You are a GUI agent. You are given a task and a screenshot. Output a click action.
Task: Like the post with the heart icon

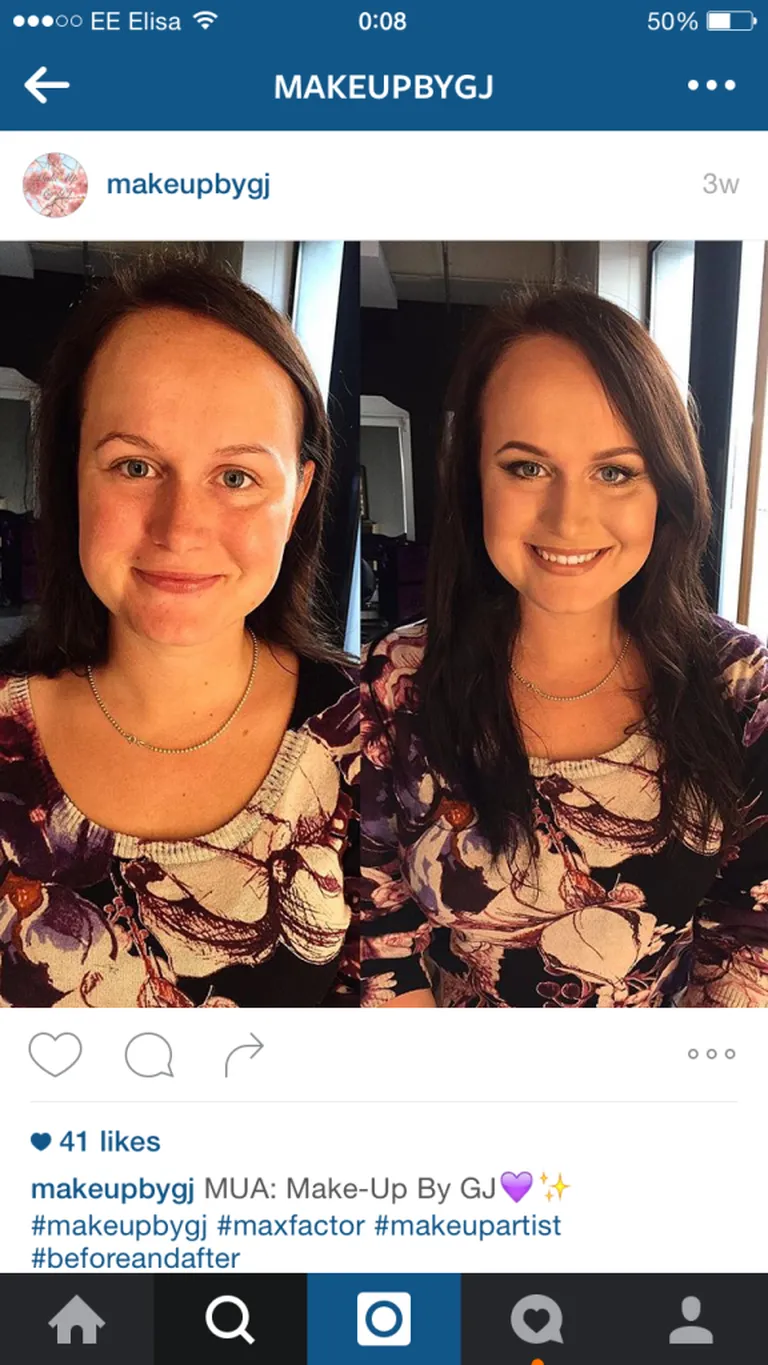coord(55,1054)
